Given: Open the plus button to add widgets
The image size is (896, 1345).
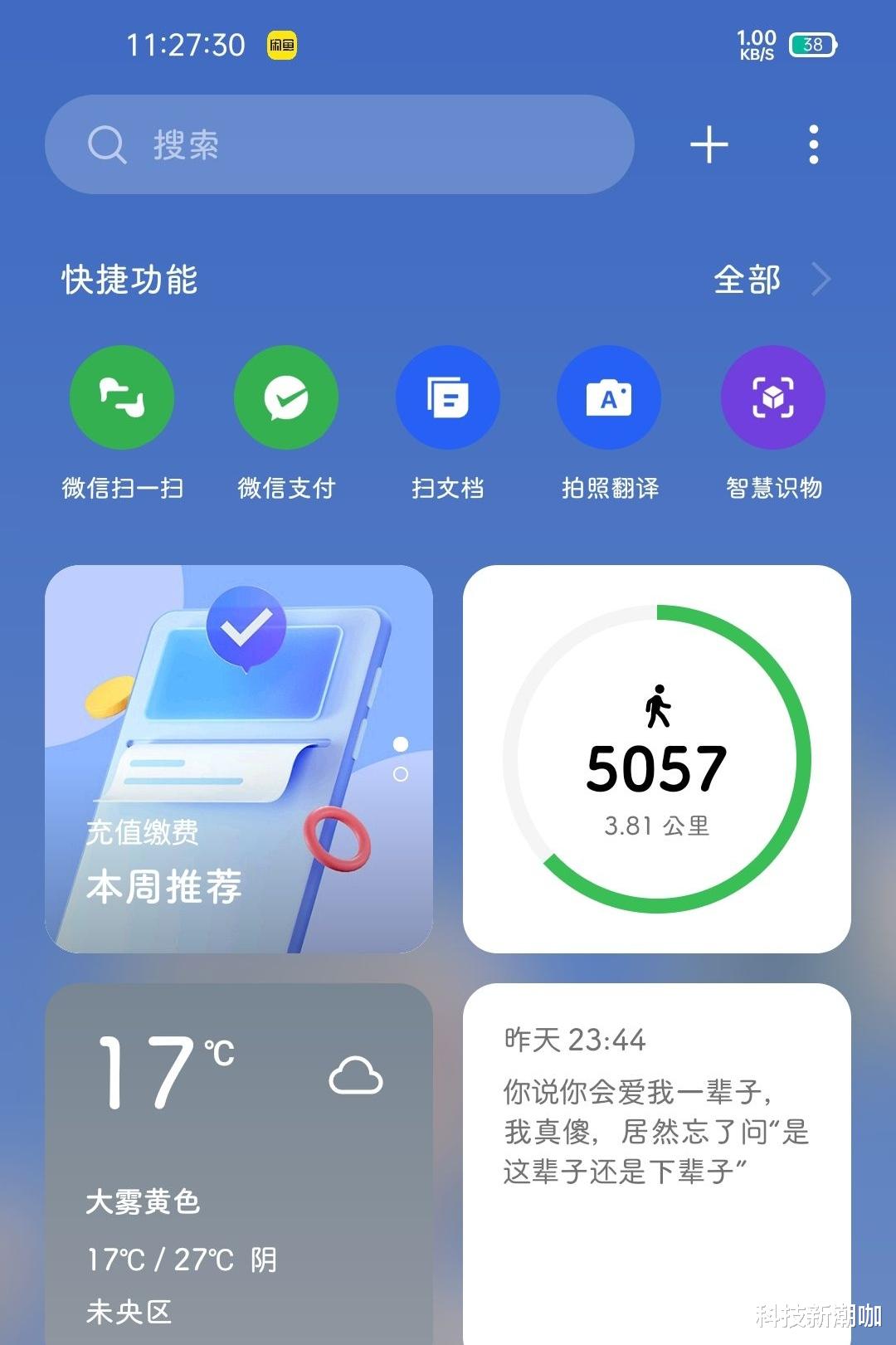Looking at the screenshot, I should click(709, 144).
